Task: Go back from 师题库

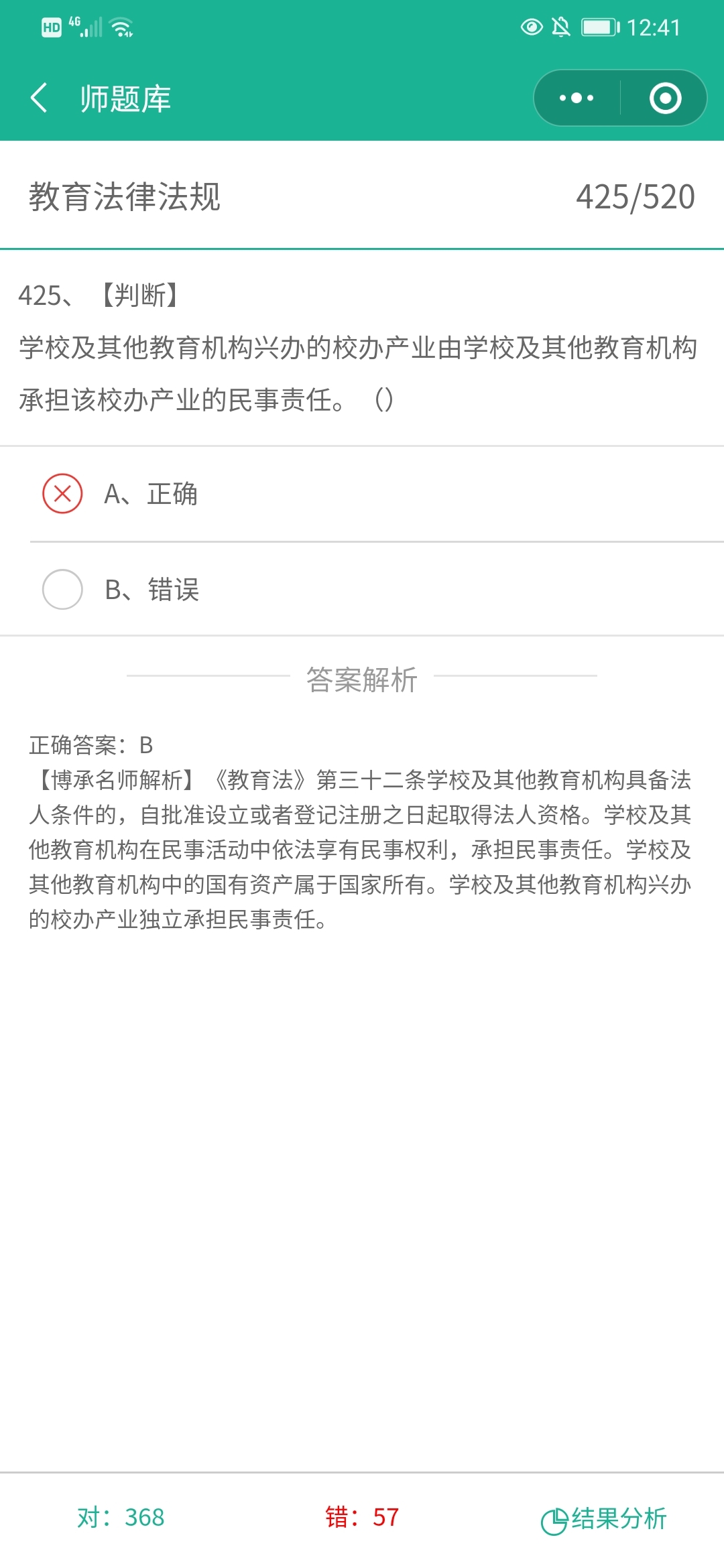Action: pos(39,98)
